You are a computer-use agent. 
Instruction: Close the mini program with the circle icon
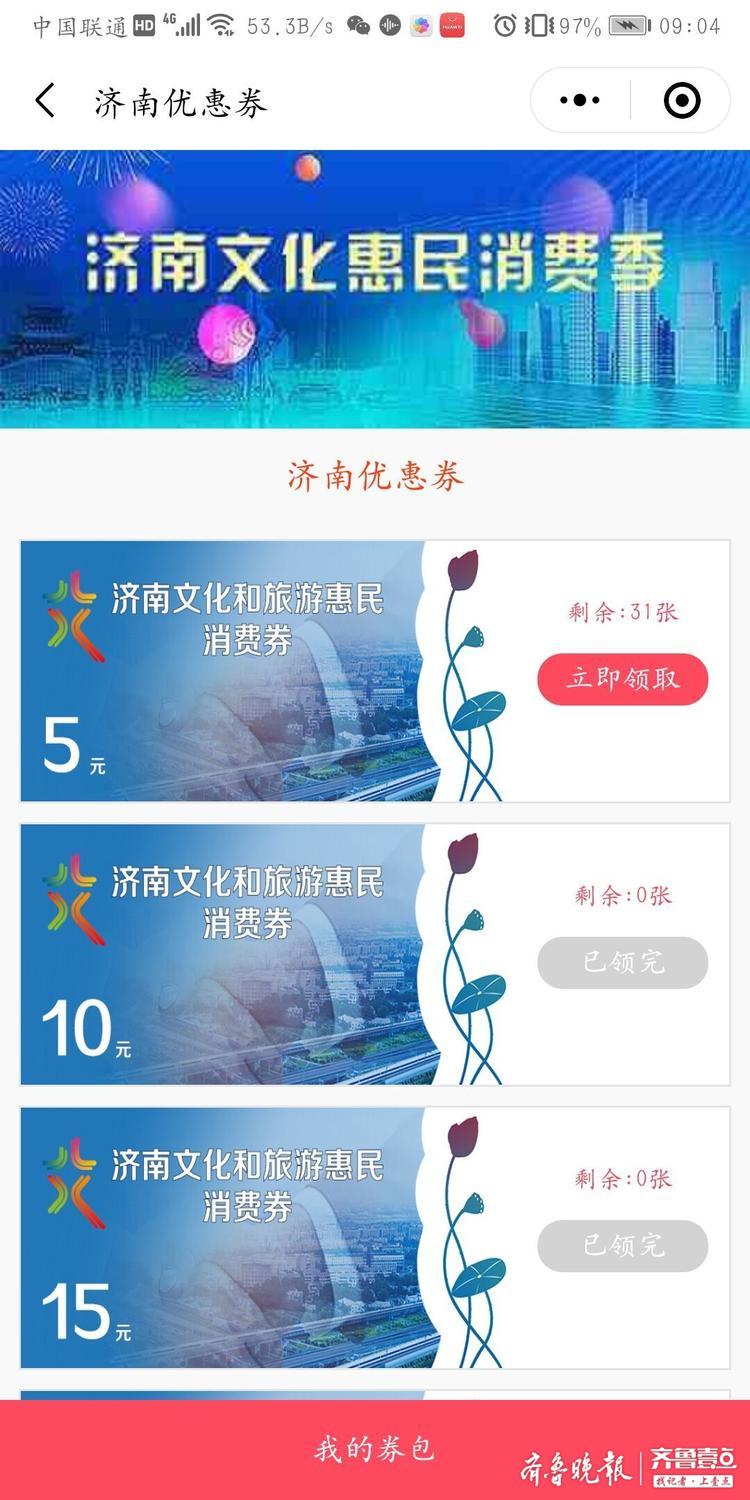682,101
